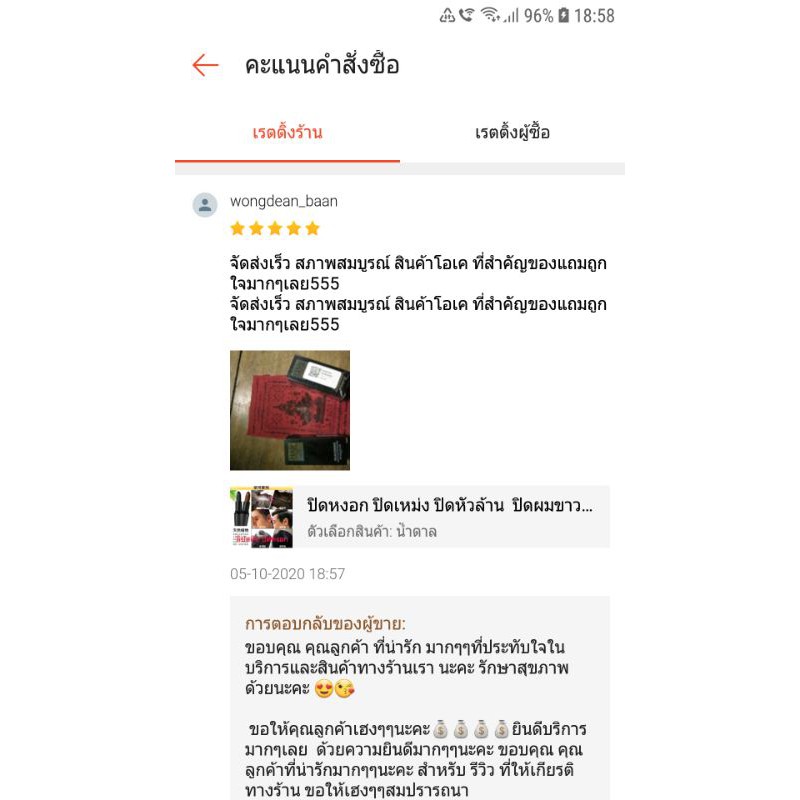Select the เรตติ้งร้าน tab
This screenshot has height=800, width=800.
click(287, 133)
